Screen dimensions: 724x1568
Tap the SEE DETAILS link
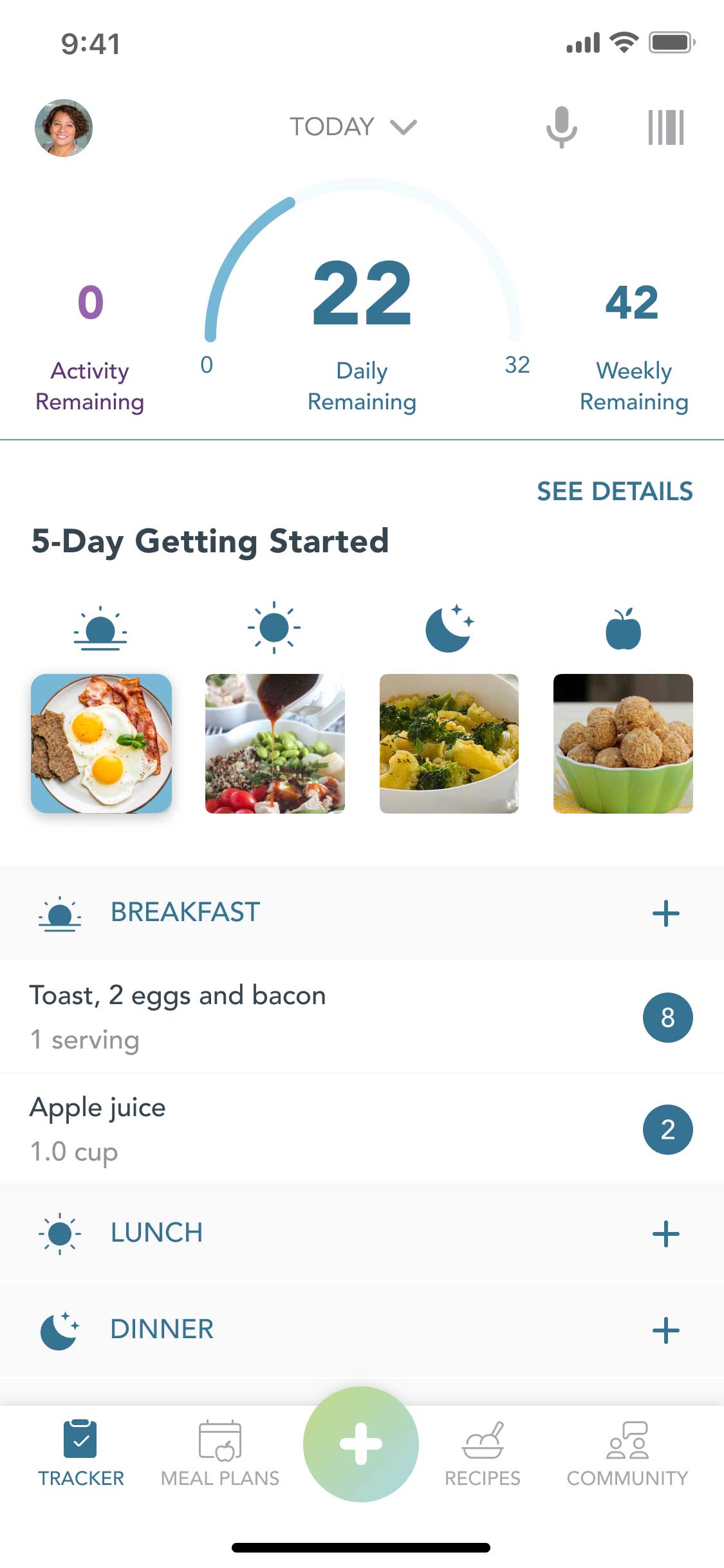(615, 492)
